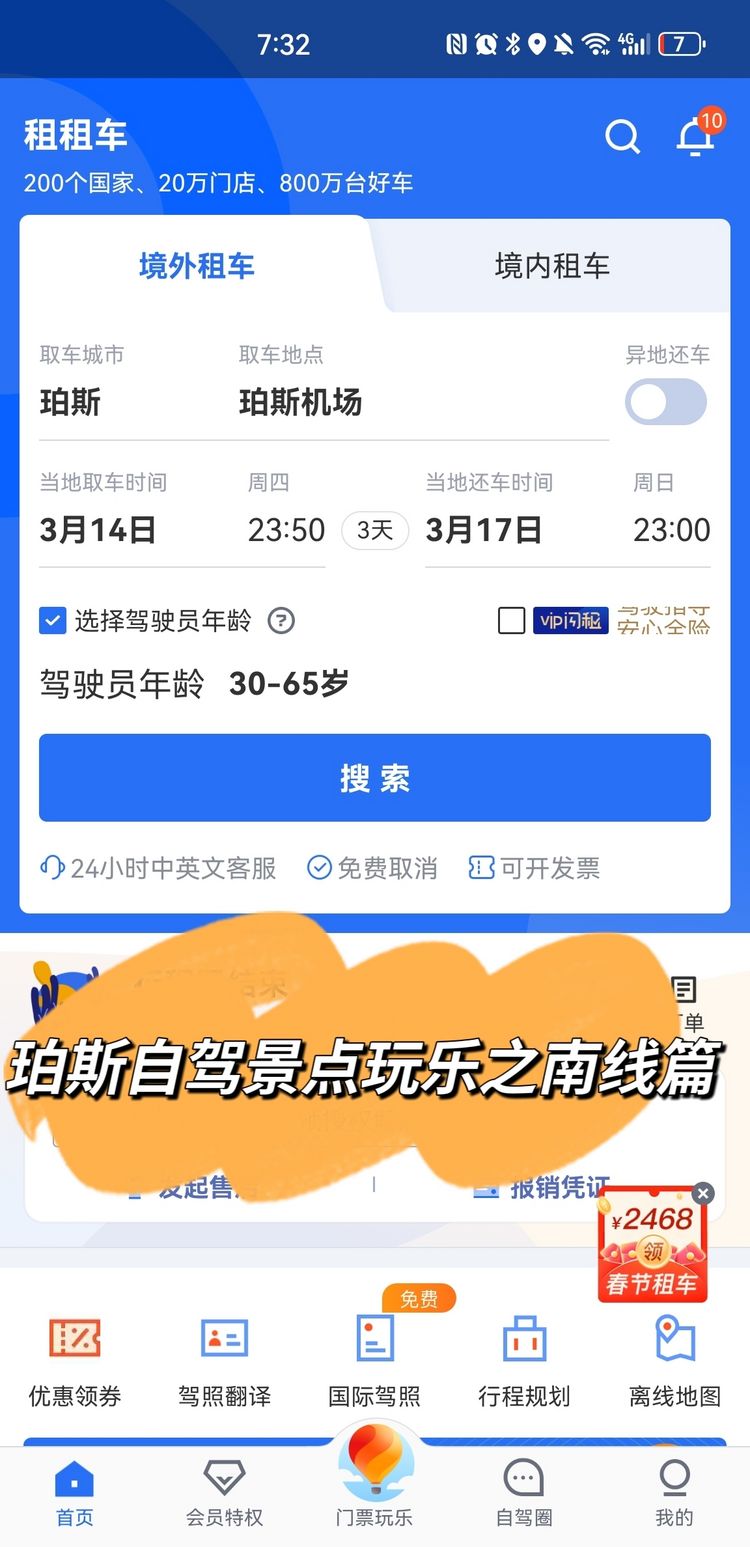Go to 我的 bottom tab
The image size is (750, 1547).
674,1493
